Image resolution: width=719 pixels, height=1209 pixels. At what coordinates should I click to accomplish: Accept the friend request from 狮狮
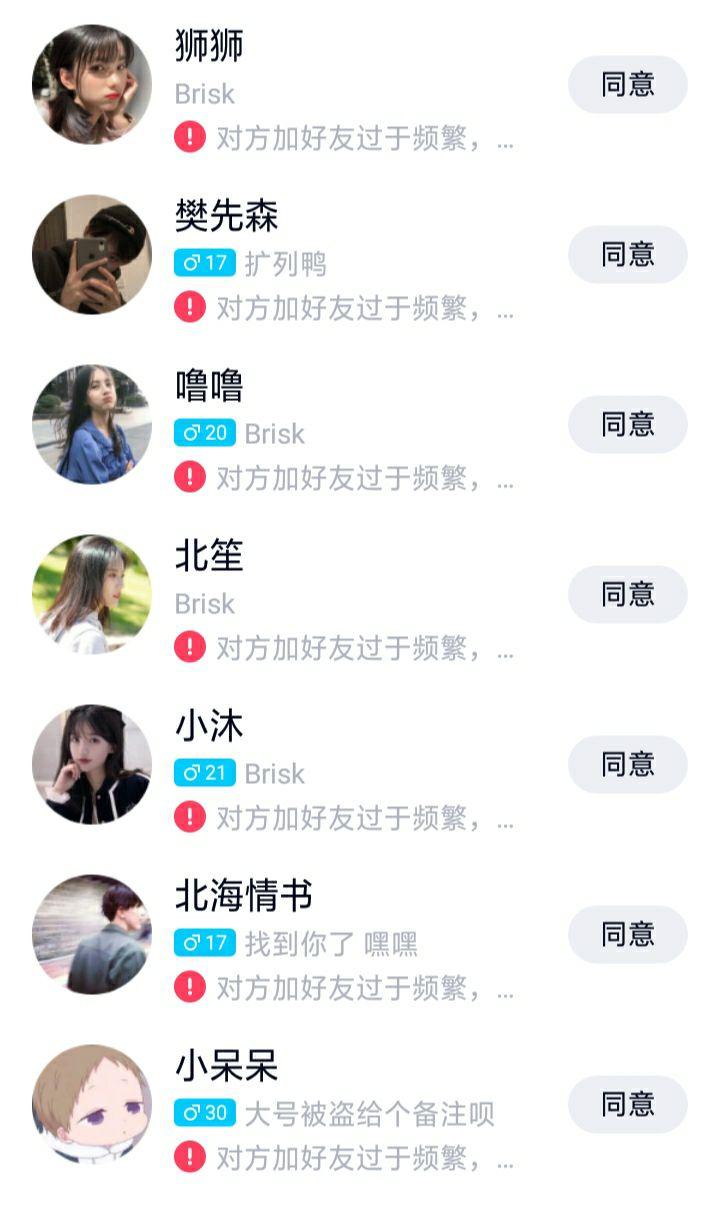point(627,85)
